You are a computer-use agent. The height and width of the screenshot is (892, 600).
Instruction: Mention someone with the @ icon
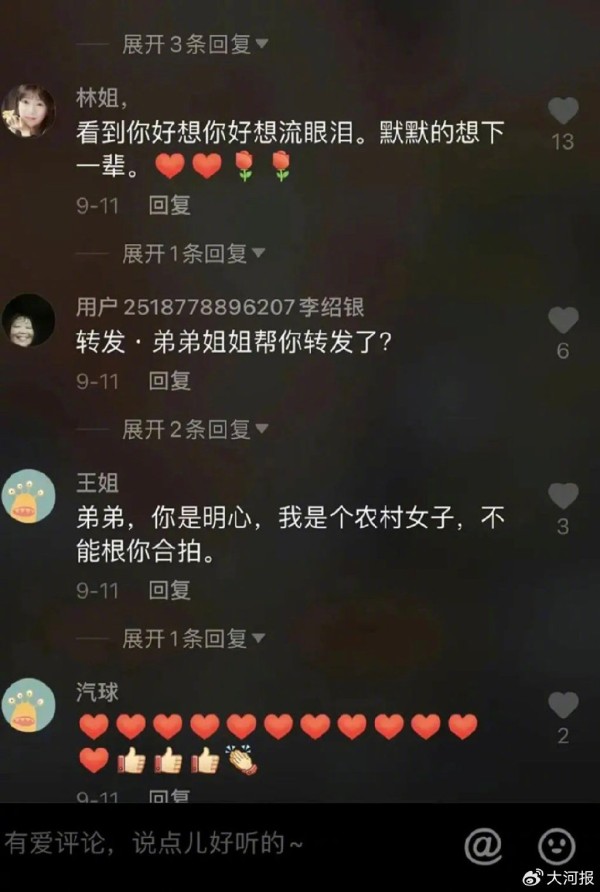pos(484,846)
